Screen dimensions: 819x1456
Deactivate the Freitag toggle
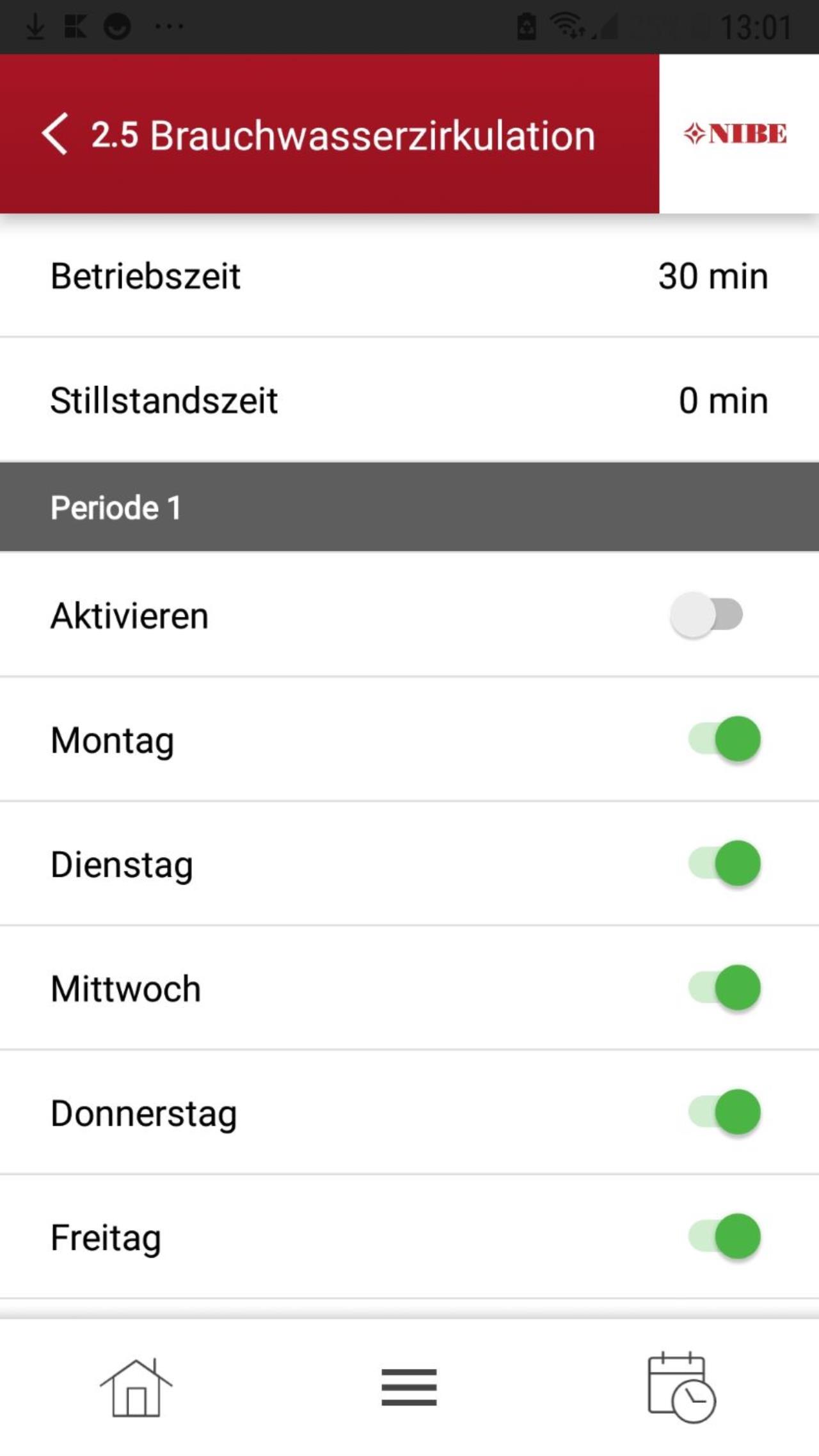click(724, 1236)
